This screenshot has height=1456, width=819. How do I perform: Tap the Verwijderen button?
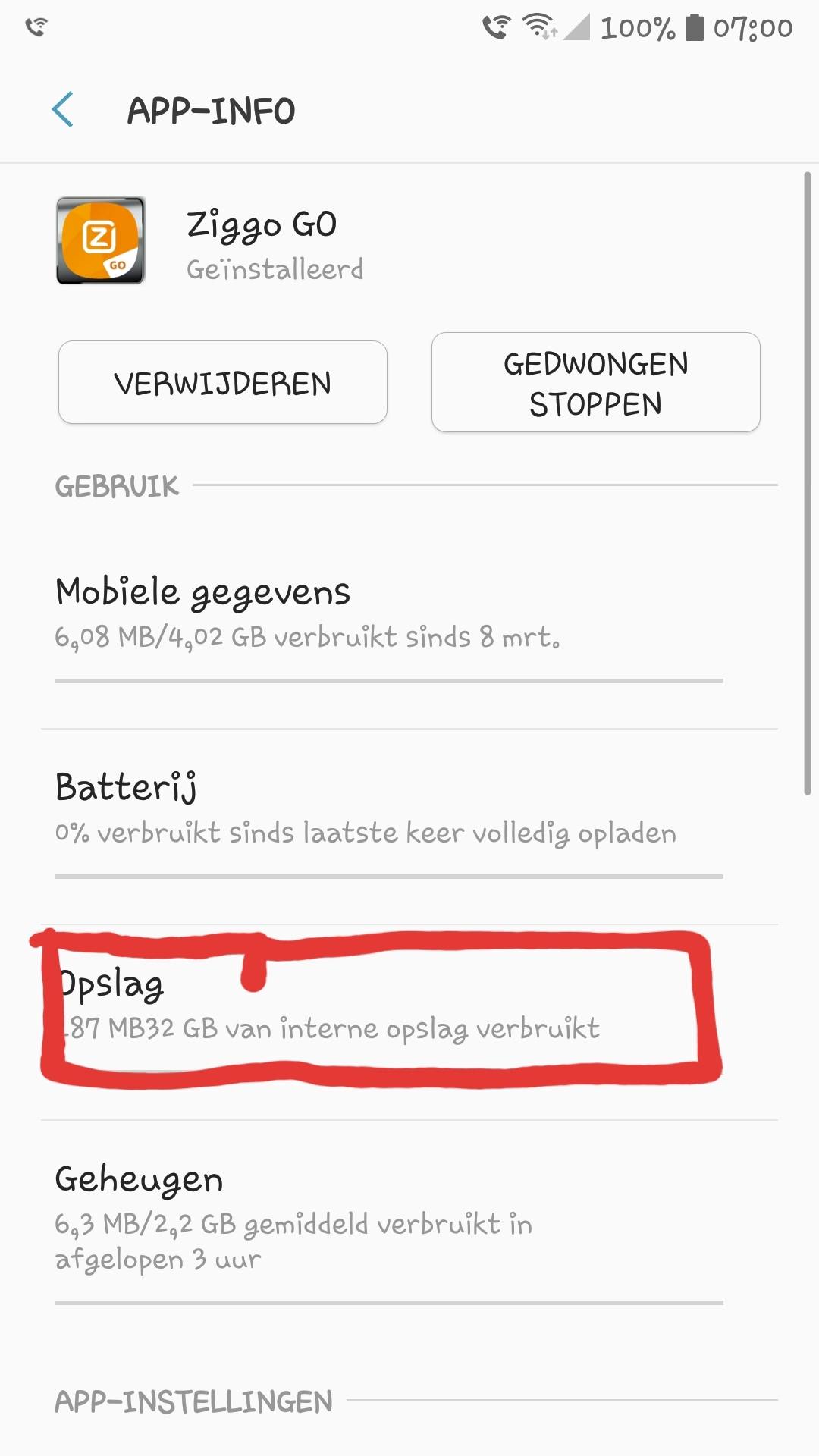click(x=222, y=383)
